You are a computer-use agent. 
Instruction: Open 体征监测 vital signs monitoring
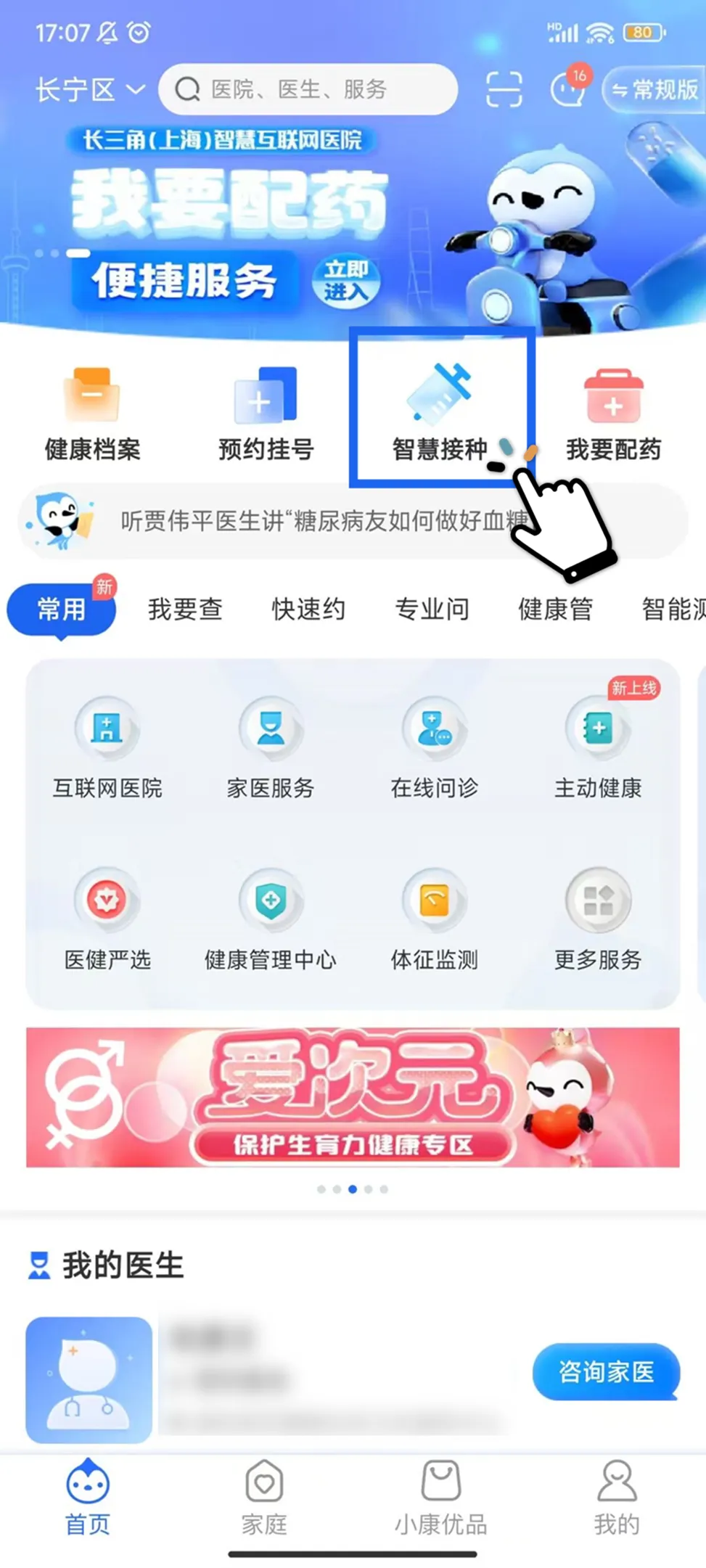click(433, 918)
